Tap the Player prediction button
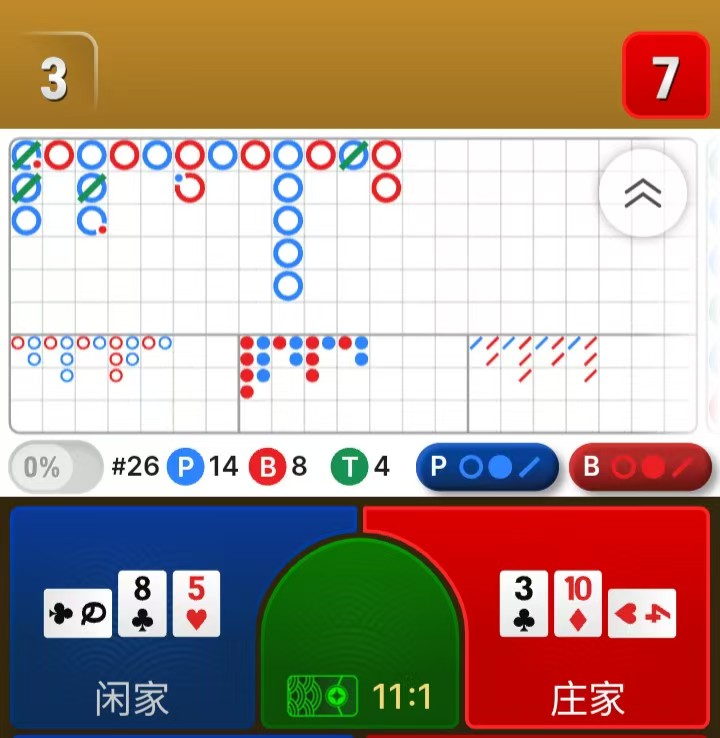Screen dimensions: 720x738 486,467
